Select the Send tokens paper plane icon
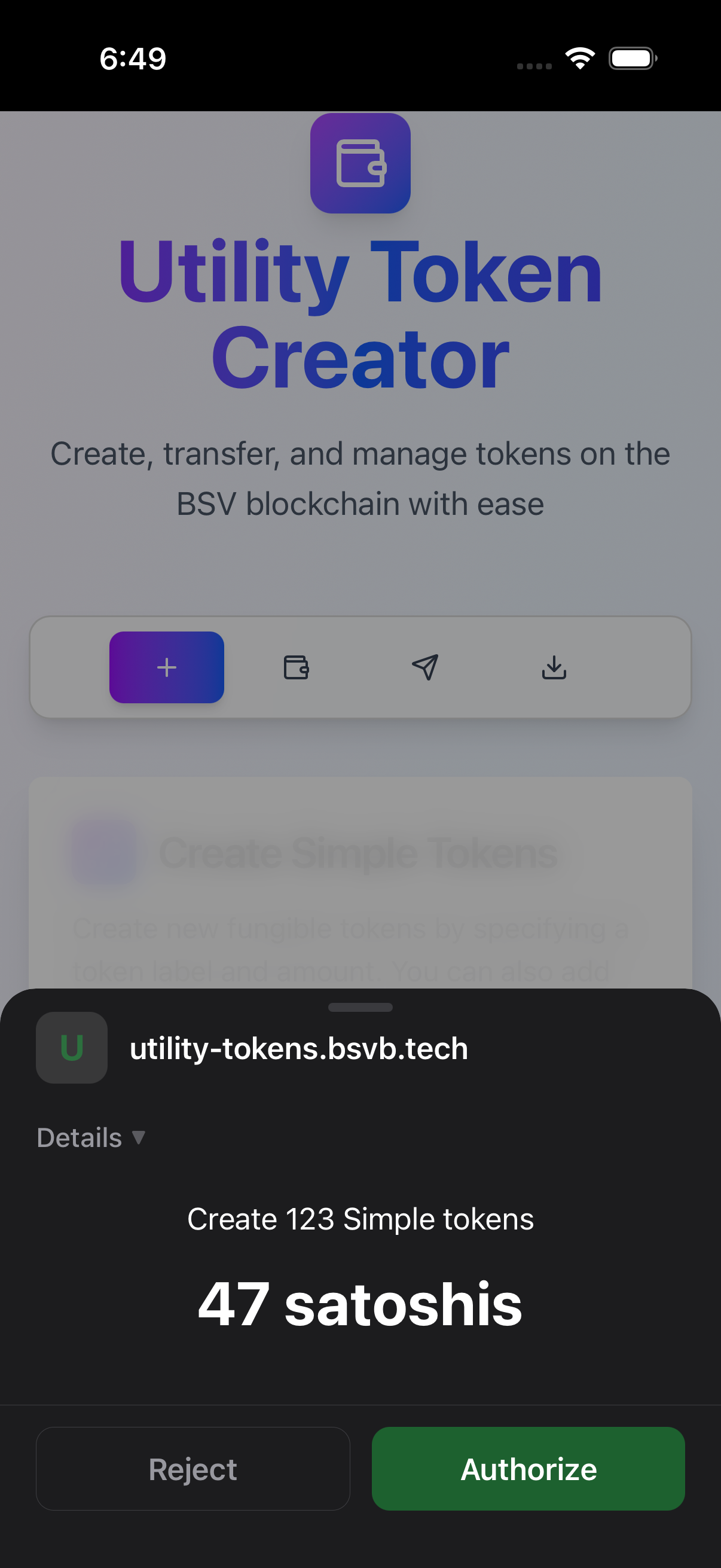Viewport: 721px width, 1568px height. (426, 667)
